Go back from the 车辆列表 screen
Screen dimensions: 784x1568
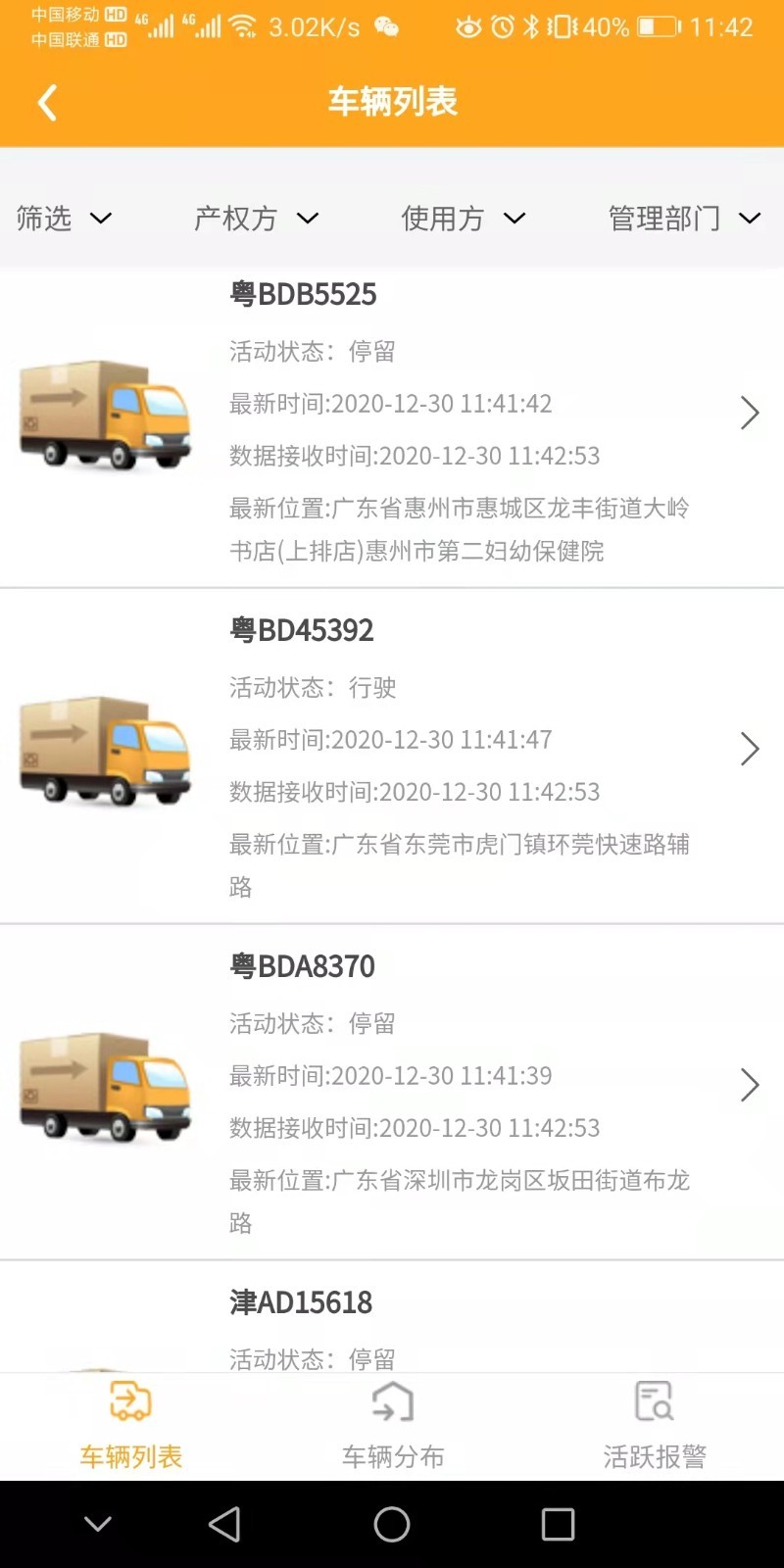pos(47,102)
